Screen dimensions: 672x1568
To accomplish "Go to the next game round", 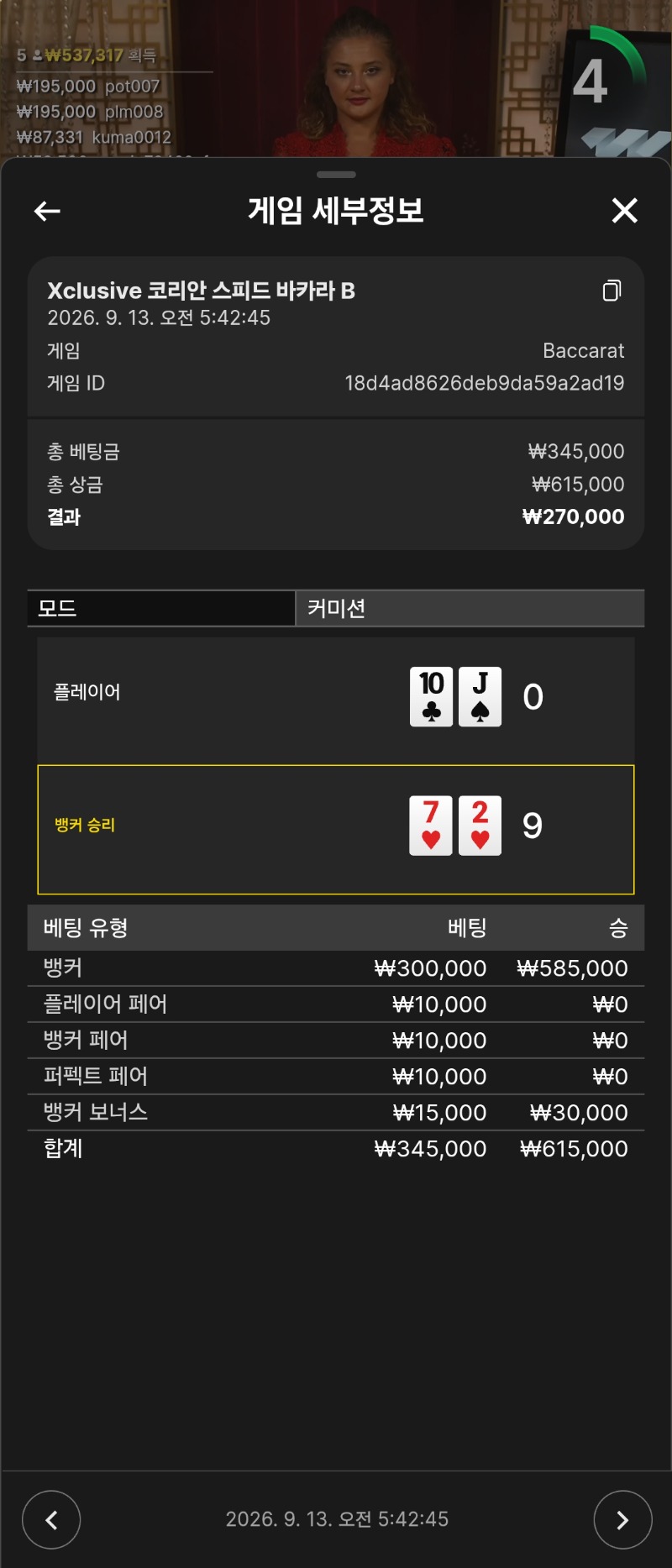I will [622, 1519].
